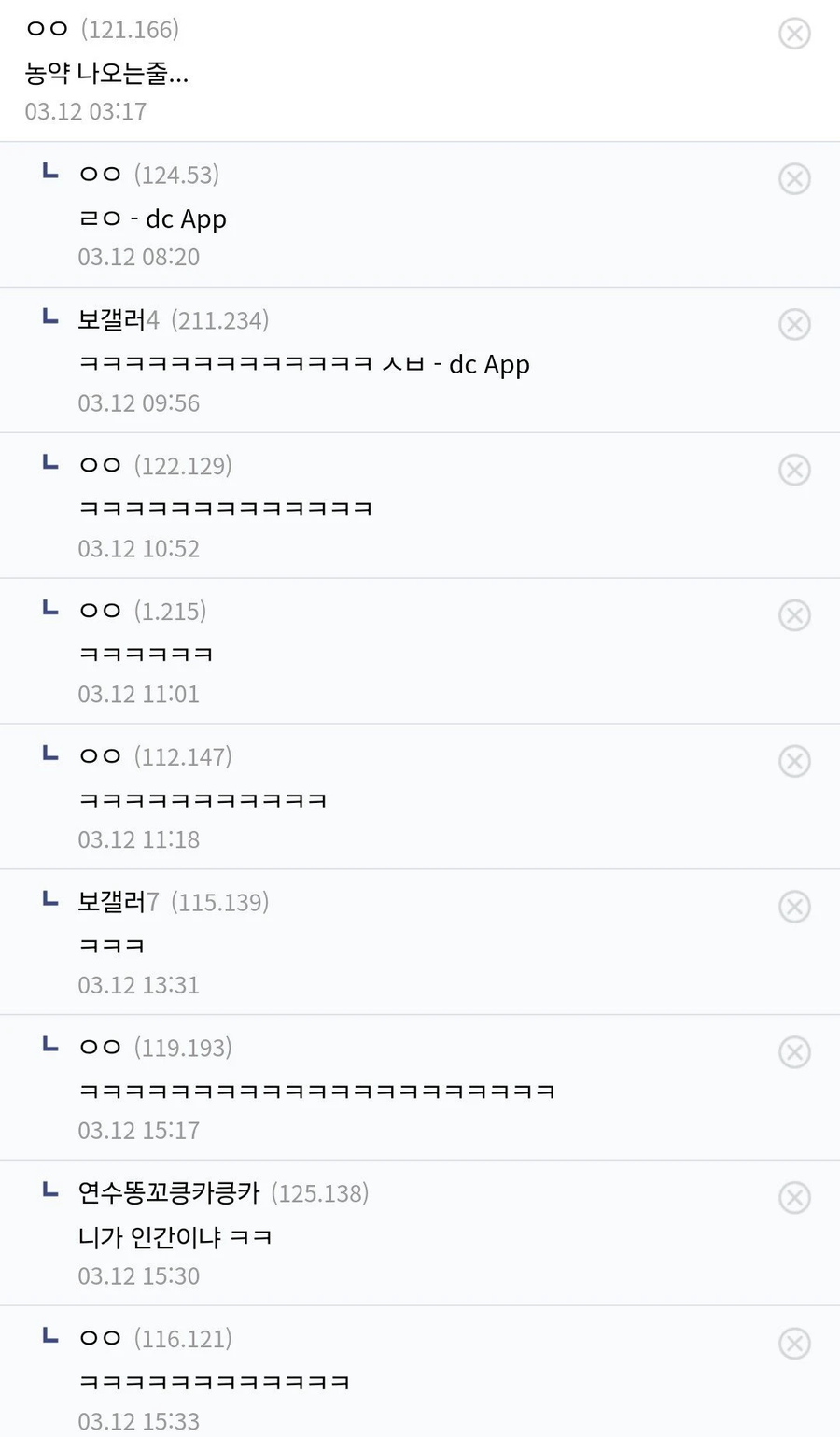Click the delete icon on 보갤러4's reply
Viewport: 840px width, 1437px height.
click(794, 325)
